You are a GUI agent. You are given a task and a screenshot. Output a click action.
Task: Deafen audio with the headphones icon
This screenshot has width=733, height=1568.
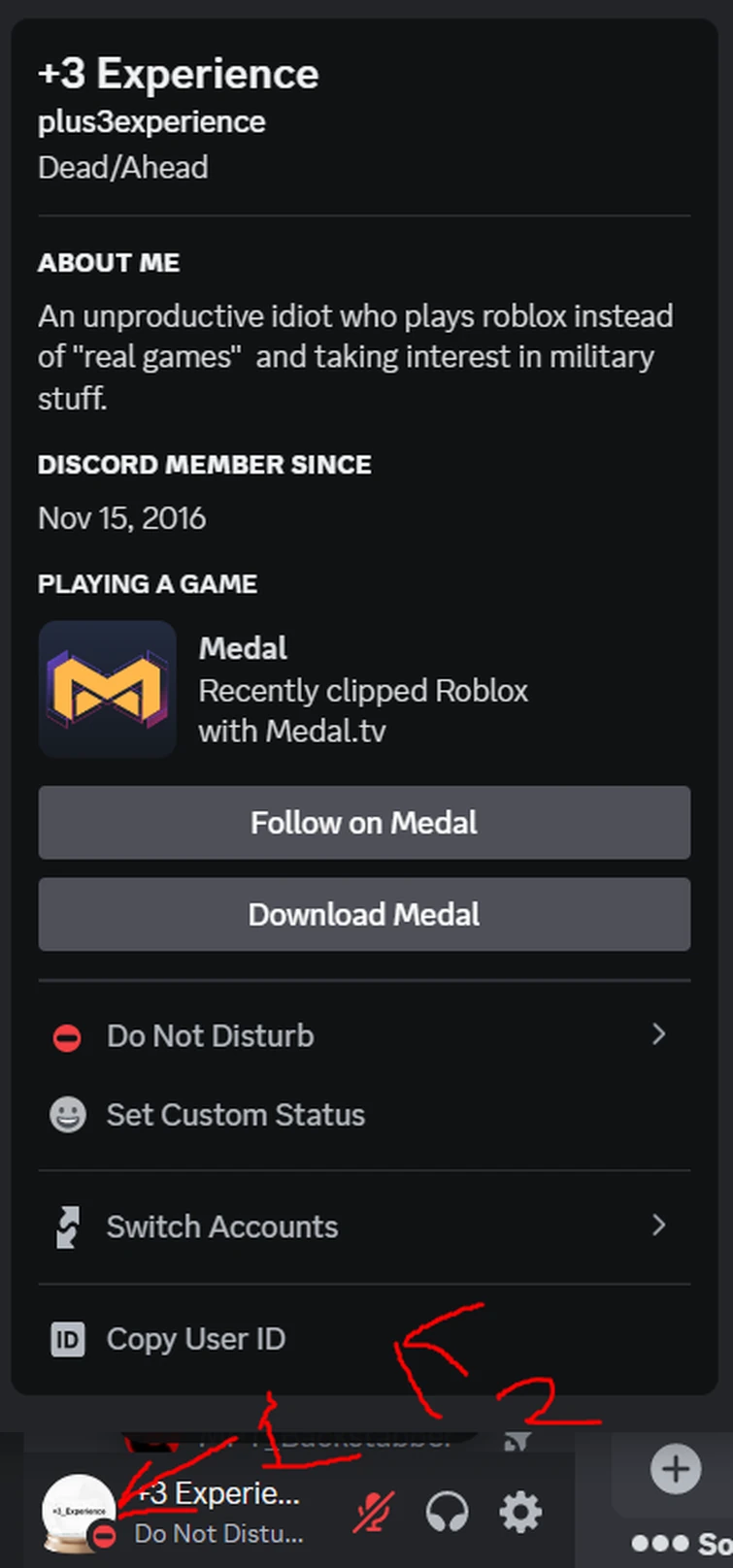tap(447, 1512)
